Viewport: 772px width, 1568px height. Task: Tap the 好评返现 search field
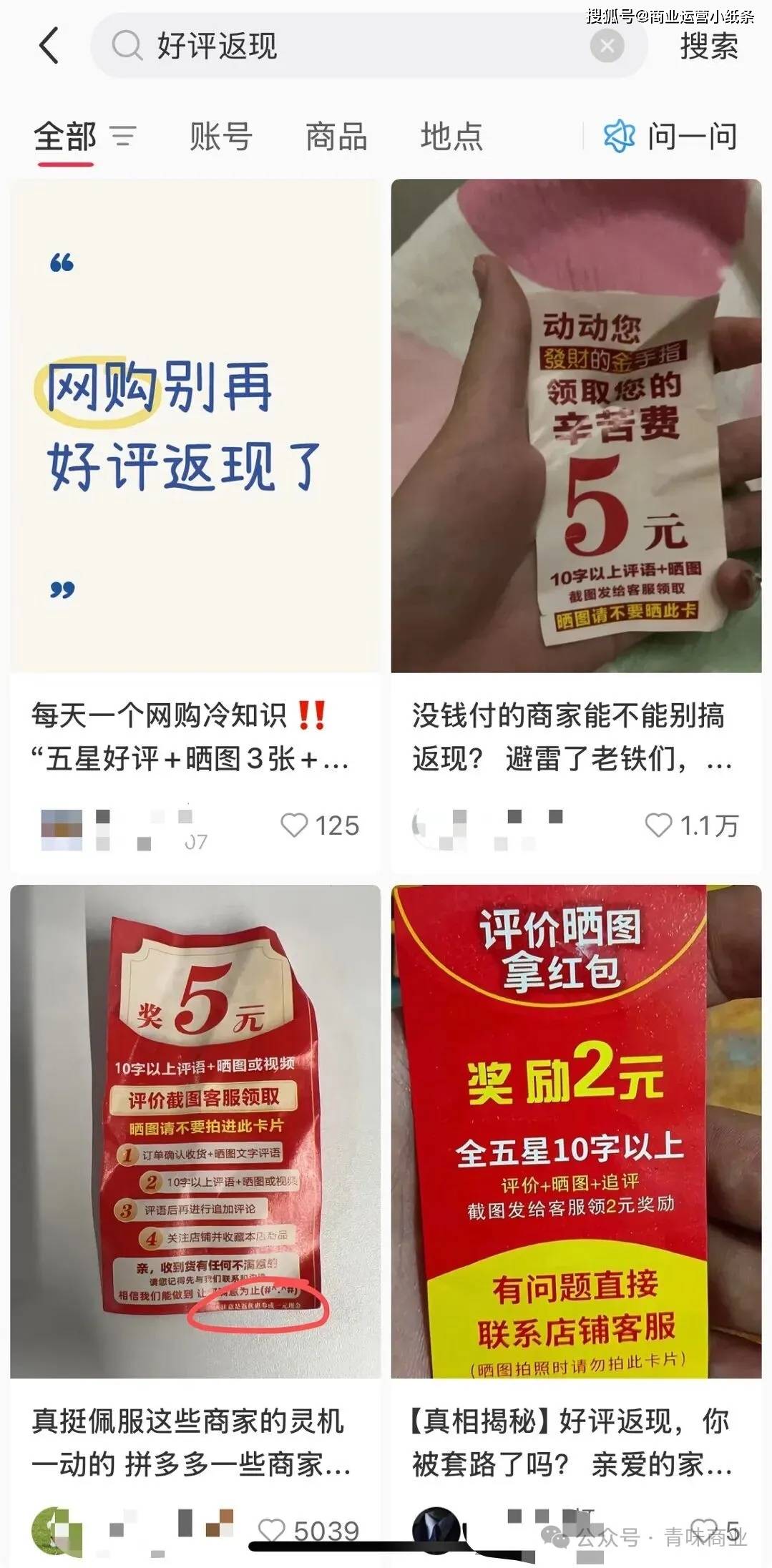click(x=343, y=46)
